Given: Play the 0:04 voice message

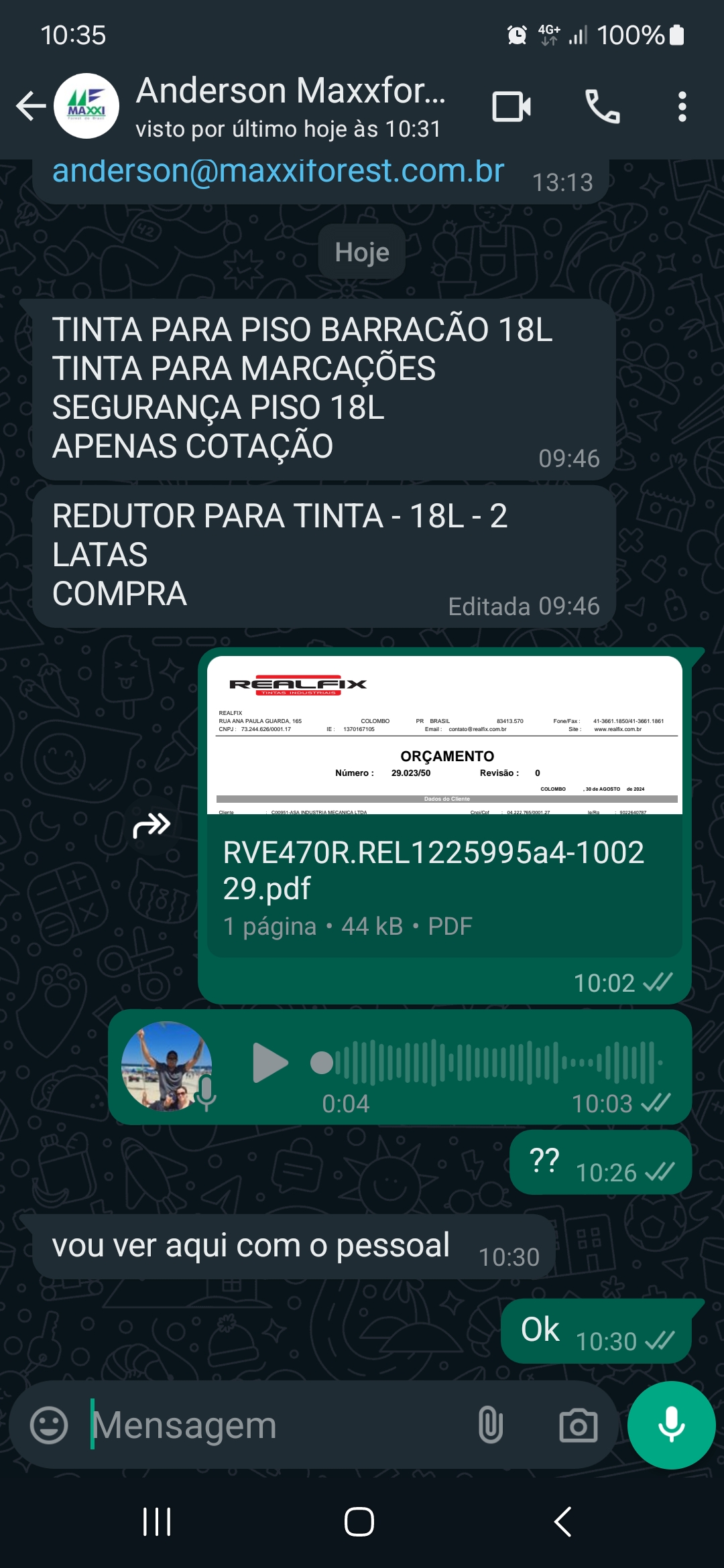Looking at the screenshot, I should pos(269,1063).
